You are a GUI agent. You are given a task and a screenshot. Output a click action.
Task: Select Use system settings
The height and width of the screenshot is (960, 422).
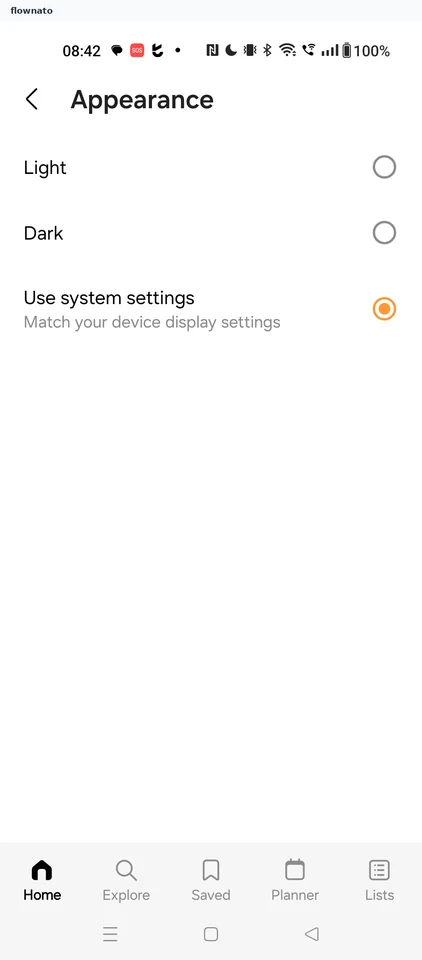click(x=211, y=309)
